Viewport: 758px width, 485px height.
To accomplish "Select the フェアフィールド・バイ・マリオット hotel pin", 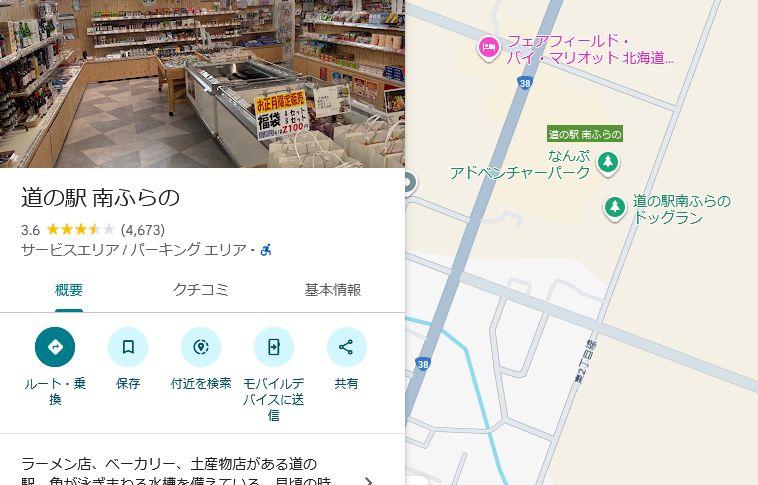I will coord(489,47).
